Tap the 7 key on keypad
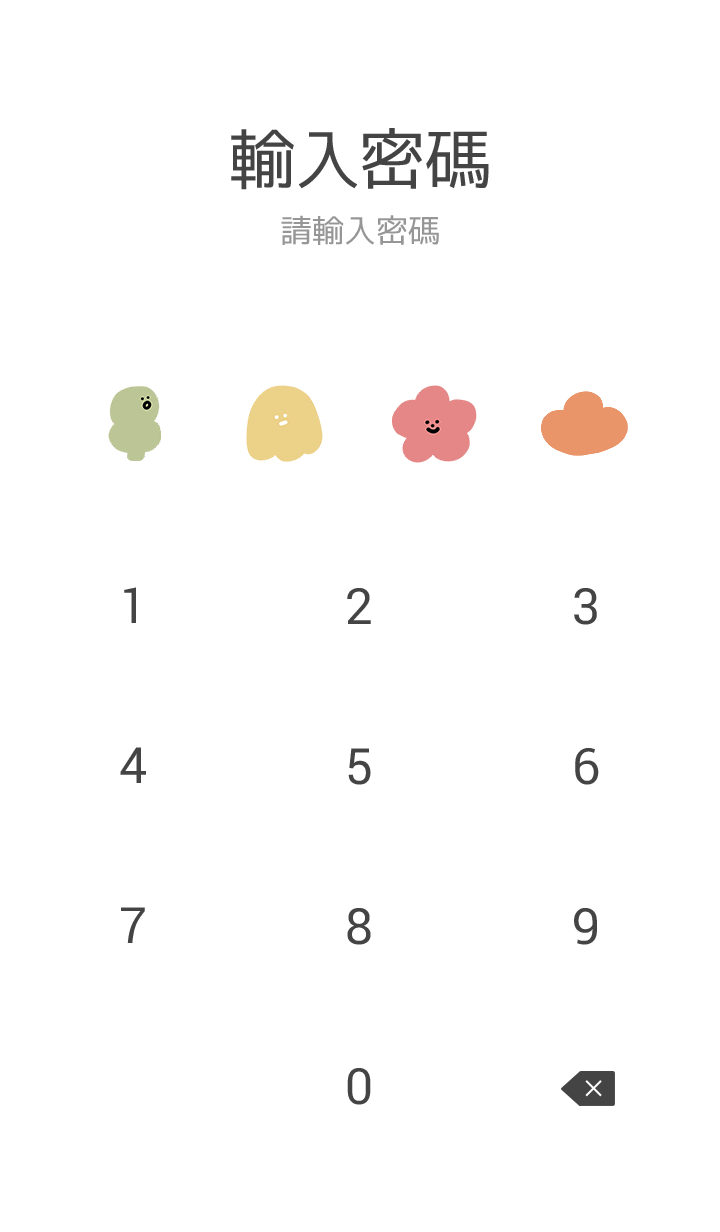The image size is (720, 1232). (x=132, y=927)
